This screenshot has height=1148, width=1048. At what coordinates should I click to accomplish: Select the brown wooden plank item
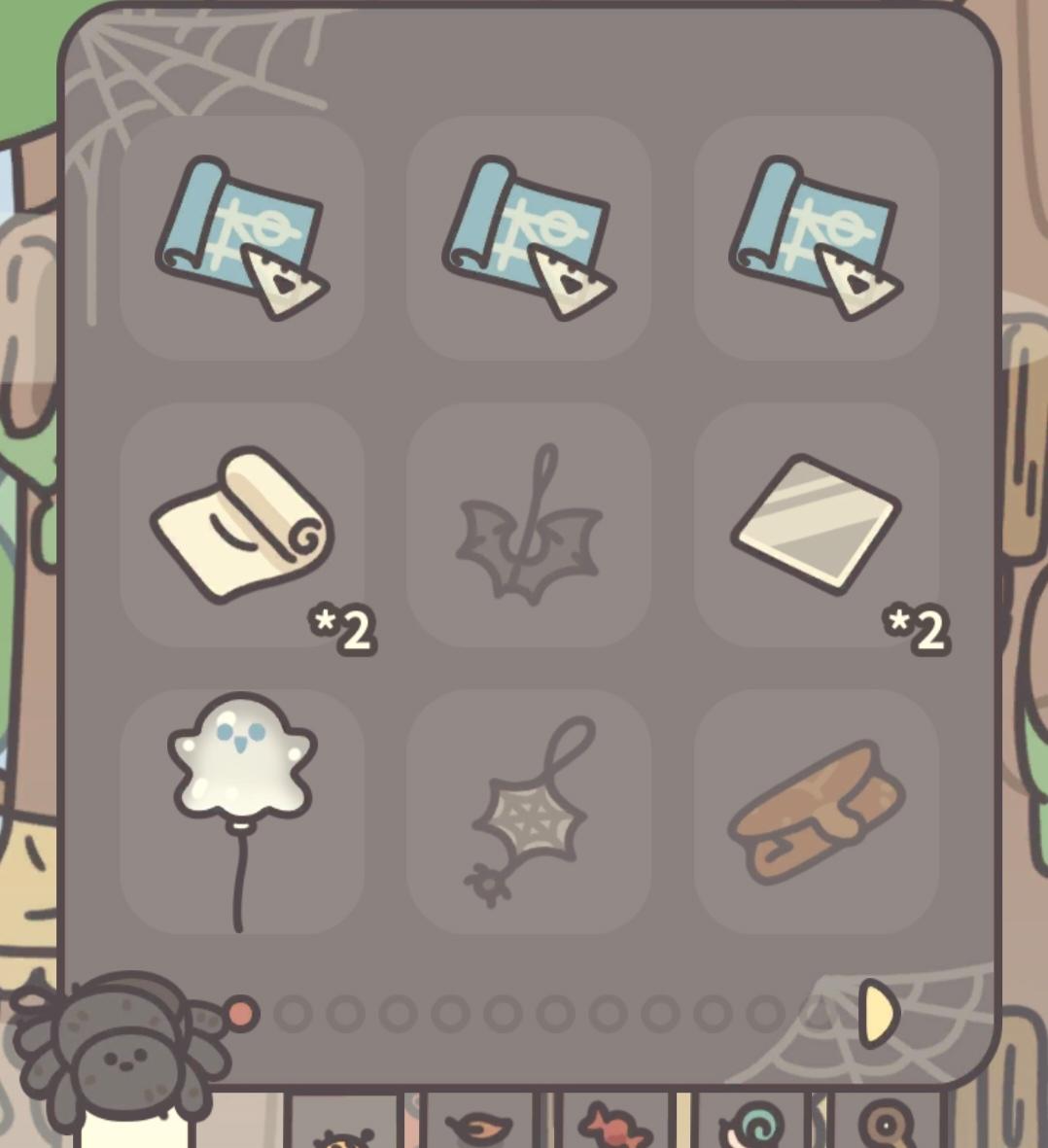coord(817,817)
